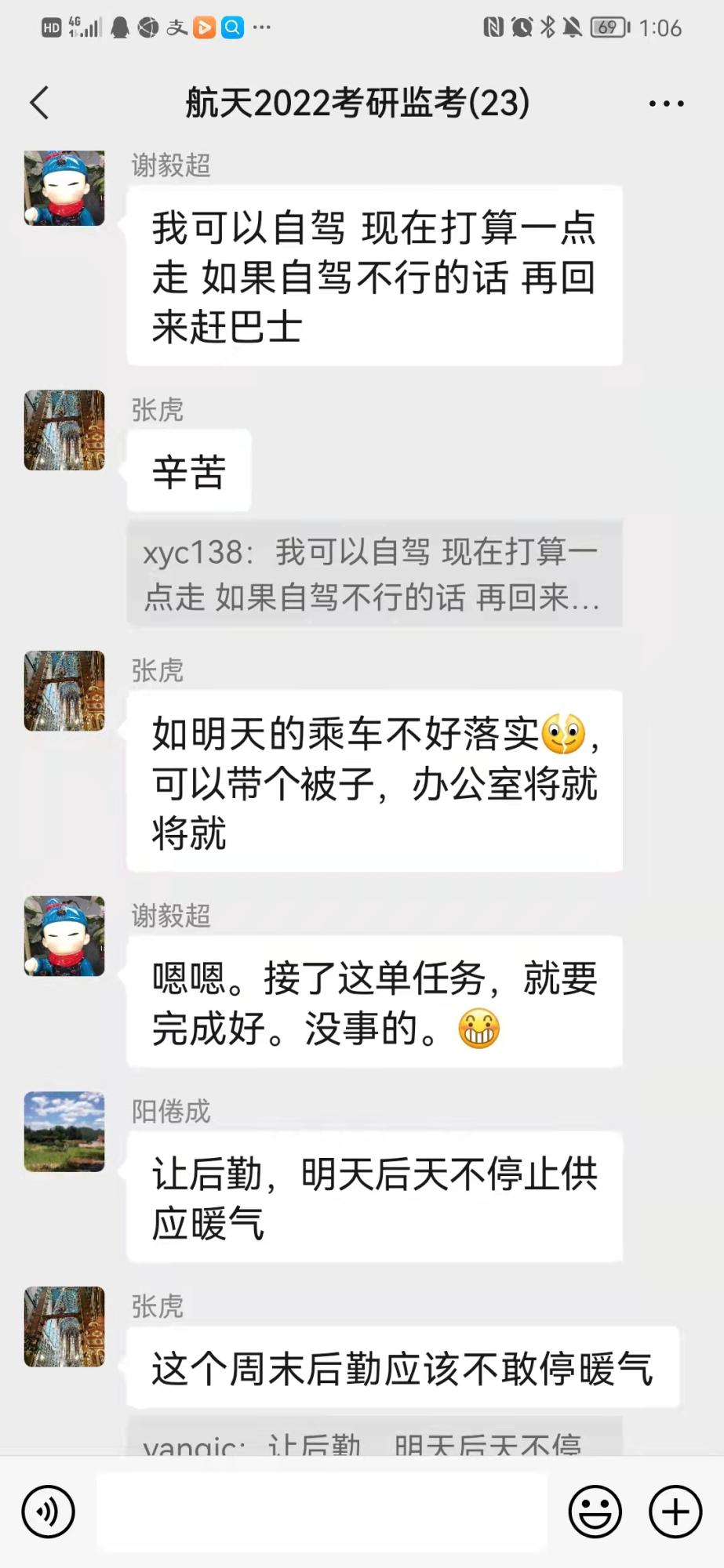Open 张虎's avatar beside 辛苦 message
The height and width of the screenshot is (1568, 724).
[64, 430]
